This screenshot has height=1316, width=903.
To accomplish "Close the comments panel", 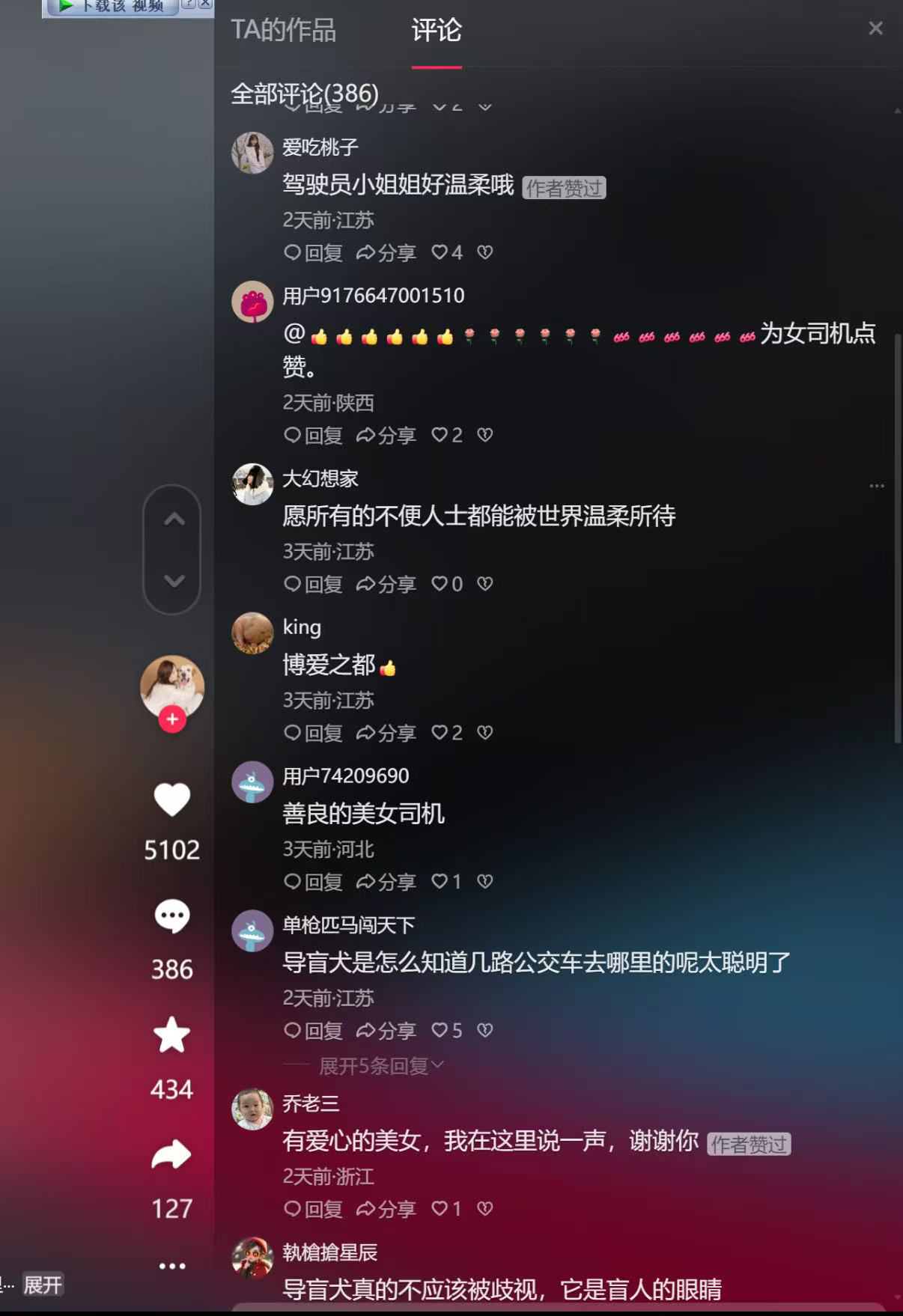I will pyautogui.click(x=875, y=28).
